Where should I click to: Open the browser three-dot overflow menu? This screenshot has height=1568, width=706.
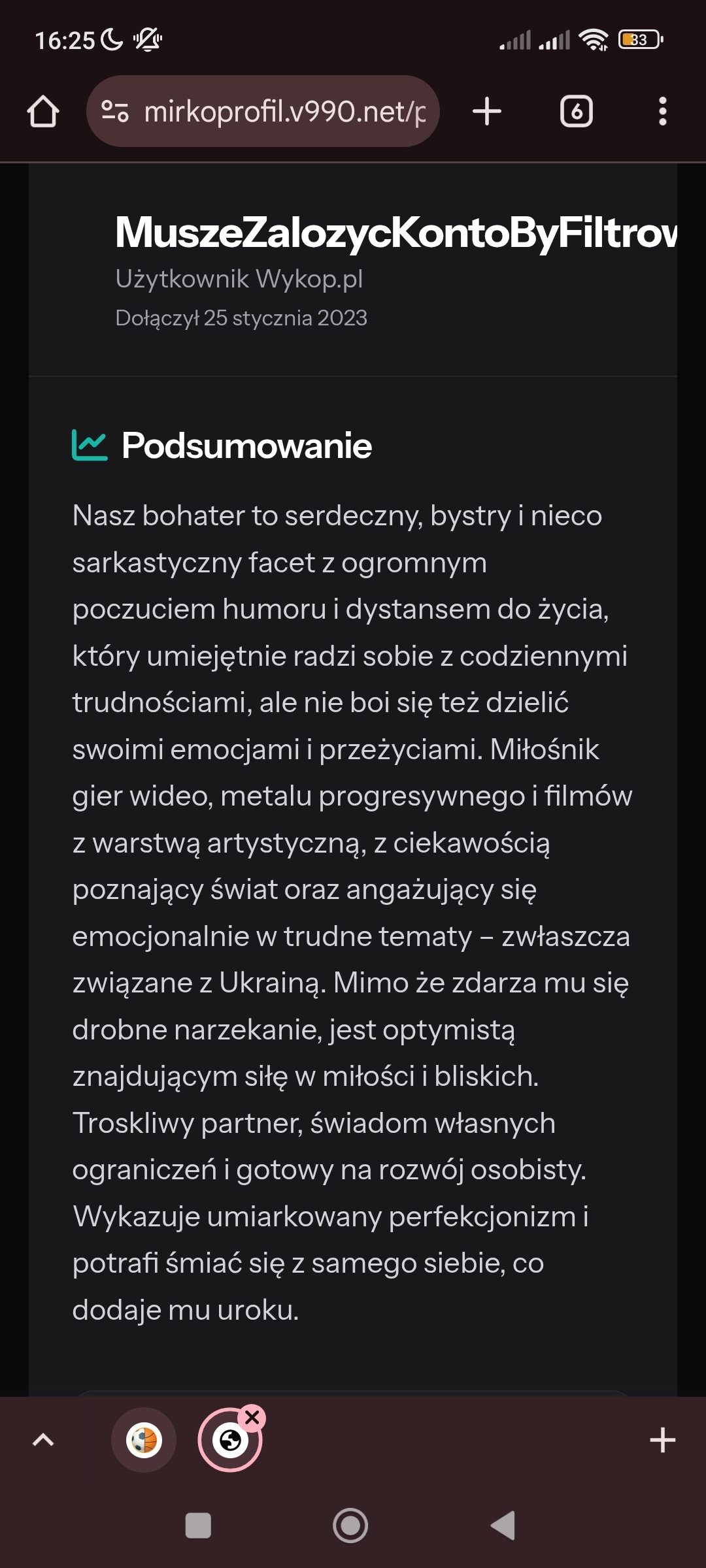click(x=662, y=112)
